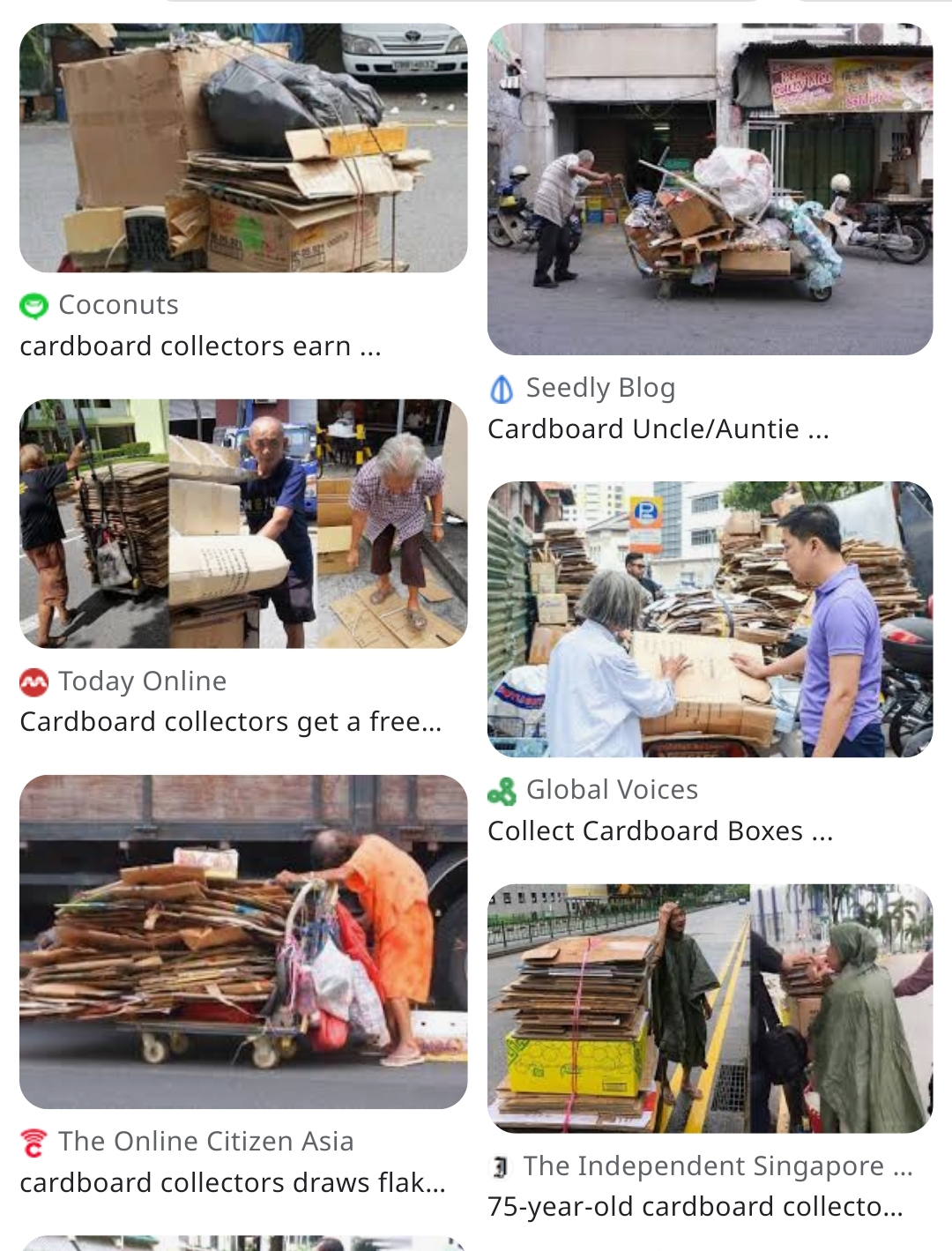This screenshot has height=1251, width=952.
Task: Open the Seedly Blog Cardboard Uncle/Auntie image
Action: coord(710,190)
